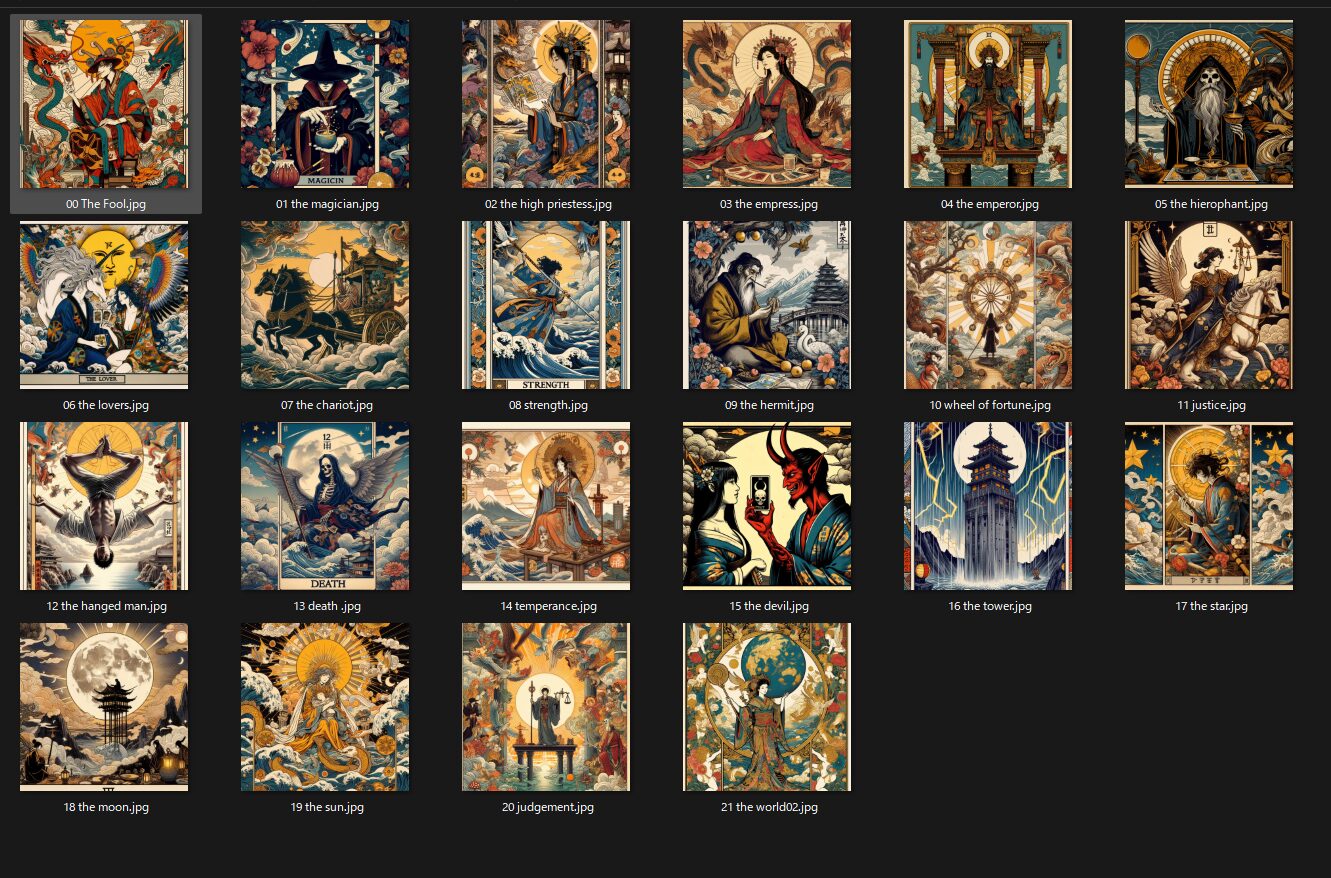
Task: Select the 01 the magician.jpg file
Action: [x=325, y=104]
